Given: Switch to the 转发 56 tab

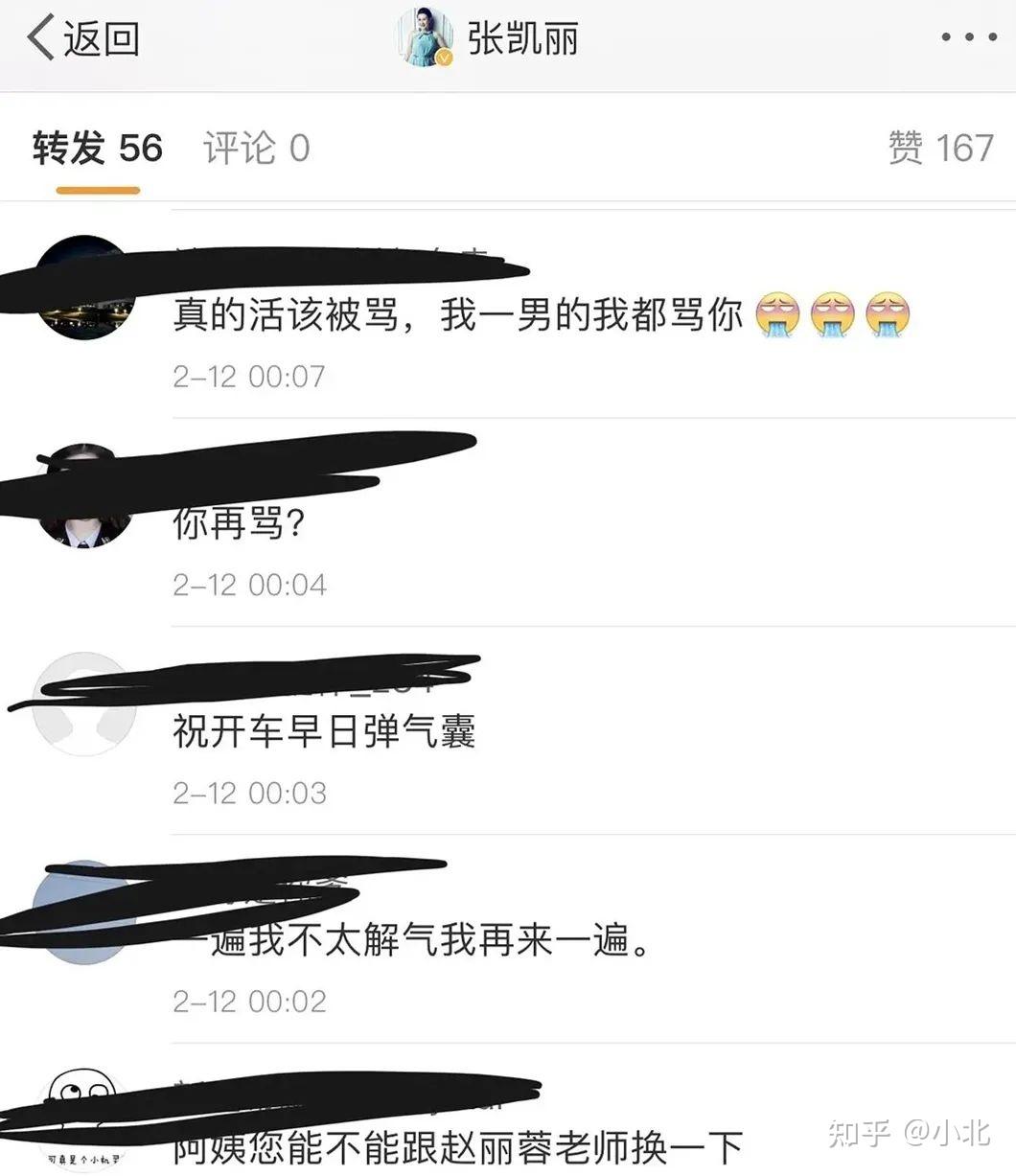Looking at the screenshot, I should (97, 149).
